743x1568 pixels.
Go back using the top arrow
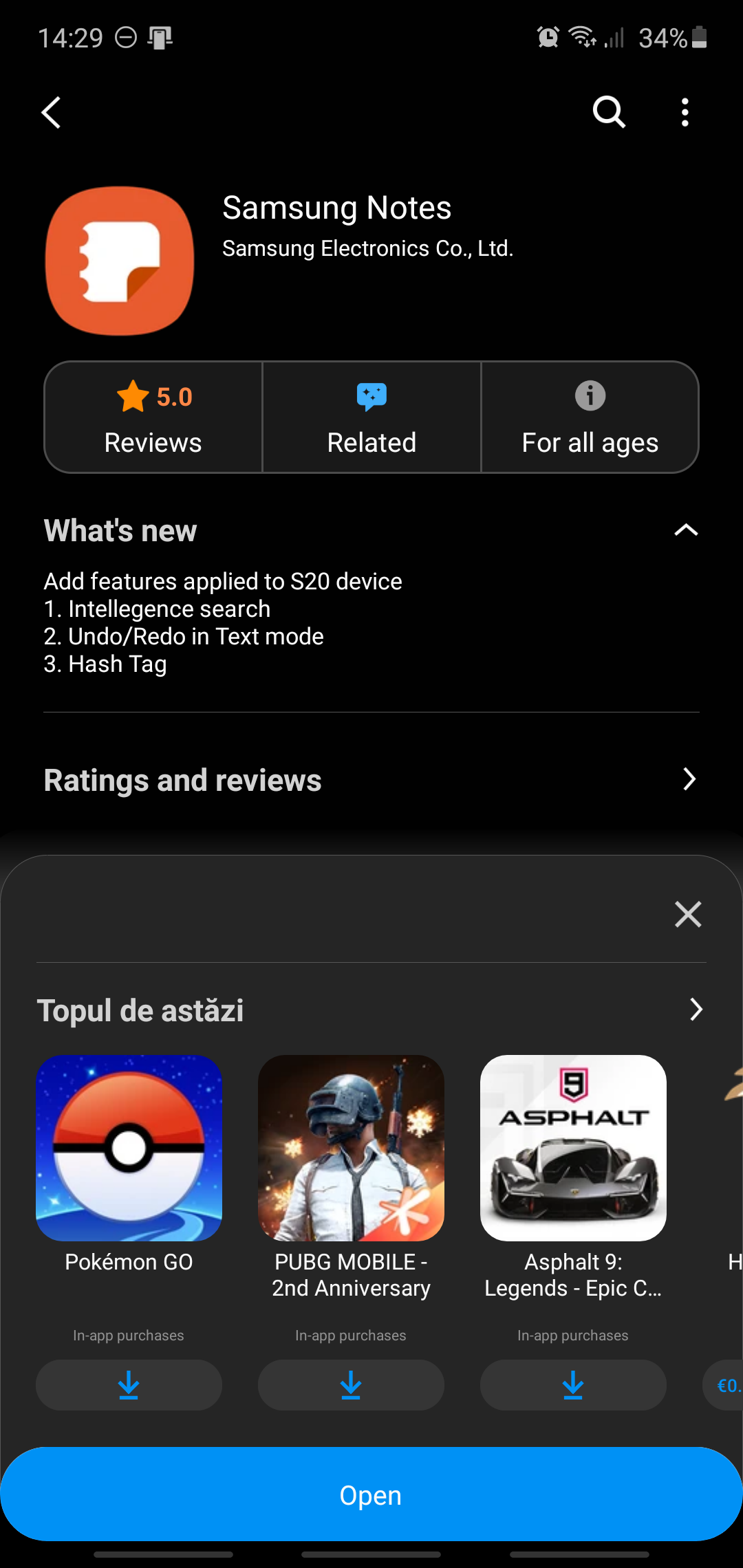pos(52,112)
